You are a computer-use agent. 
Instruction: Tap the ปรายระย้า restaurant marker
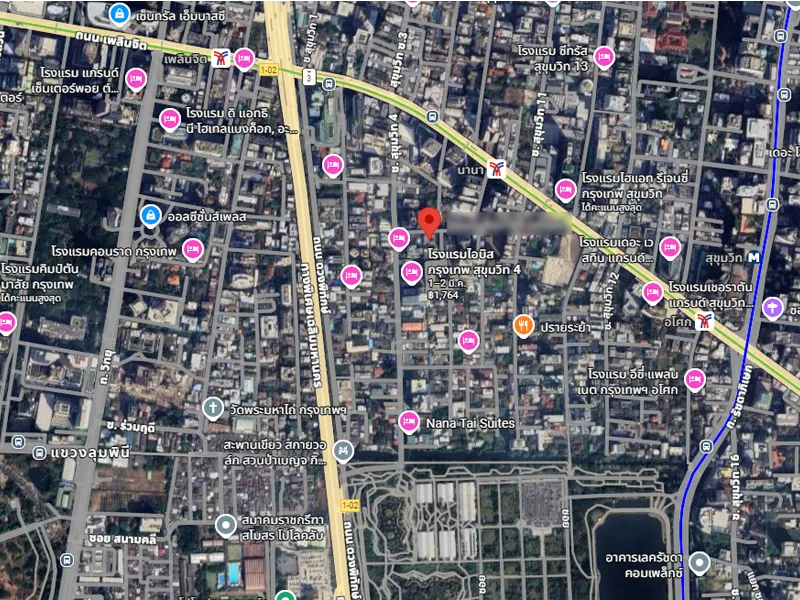coord(523,324)
